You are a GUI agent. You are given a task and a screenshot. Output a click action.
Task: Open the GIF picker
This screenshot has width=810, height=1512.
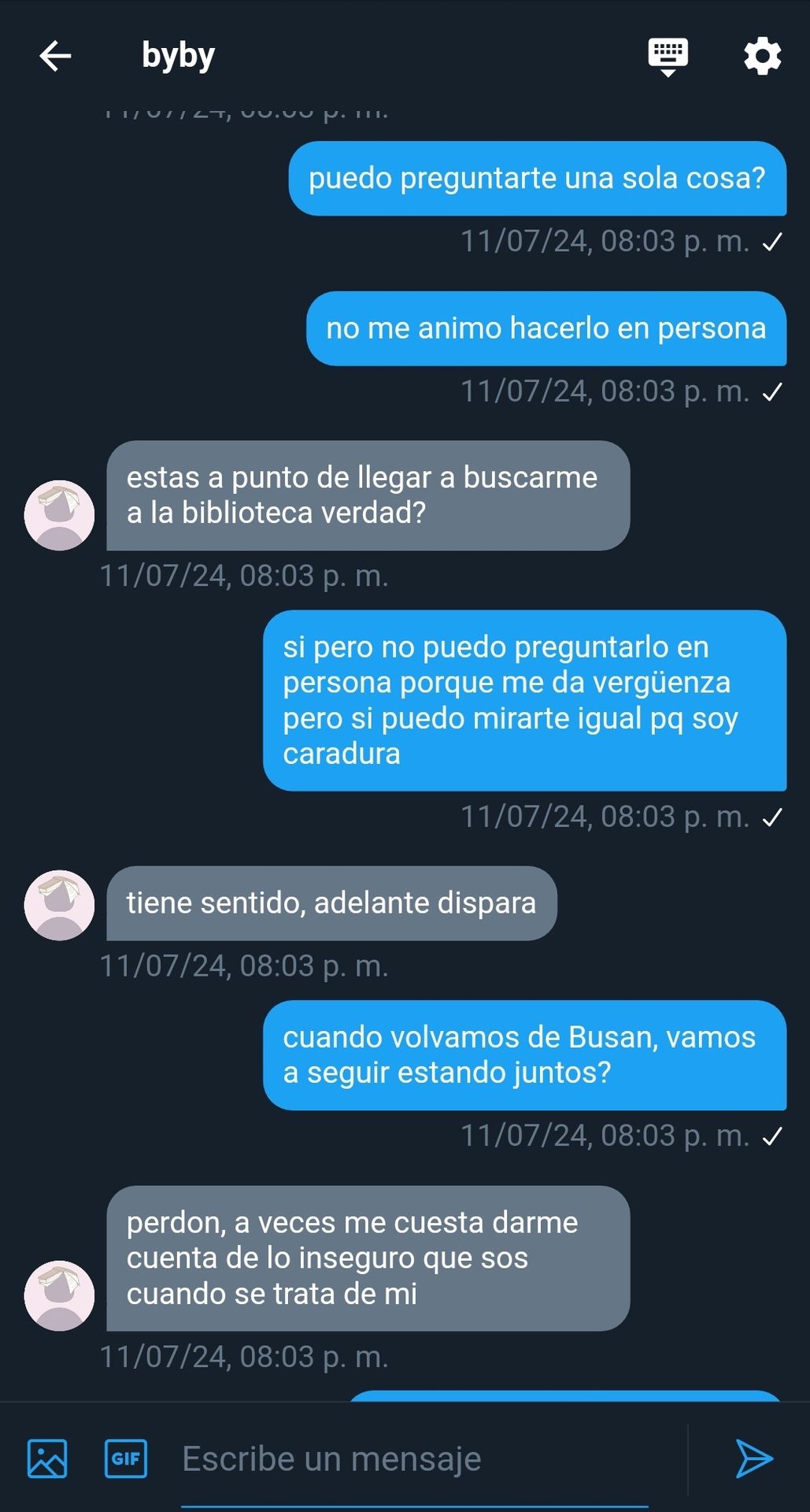(x=126, y=1458)
